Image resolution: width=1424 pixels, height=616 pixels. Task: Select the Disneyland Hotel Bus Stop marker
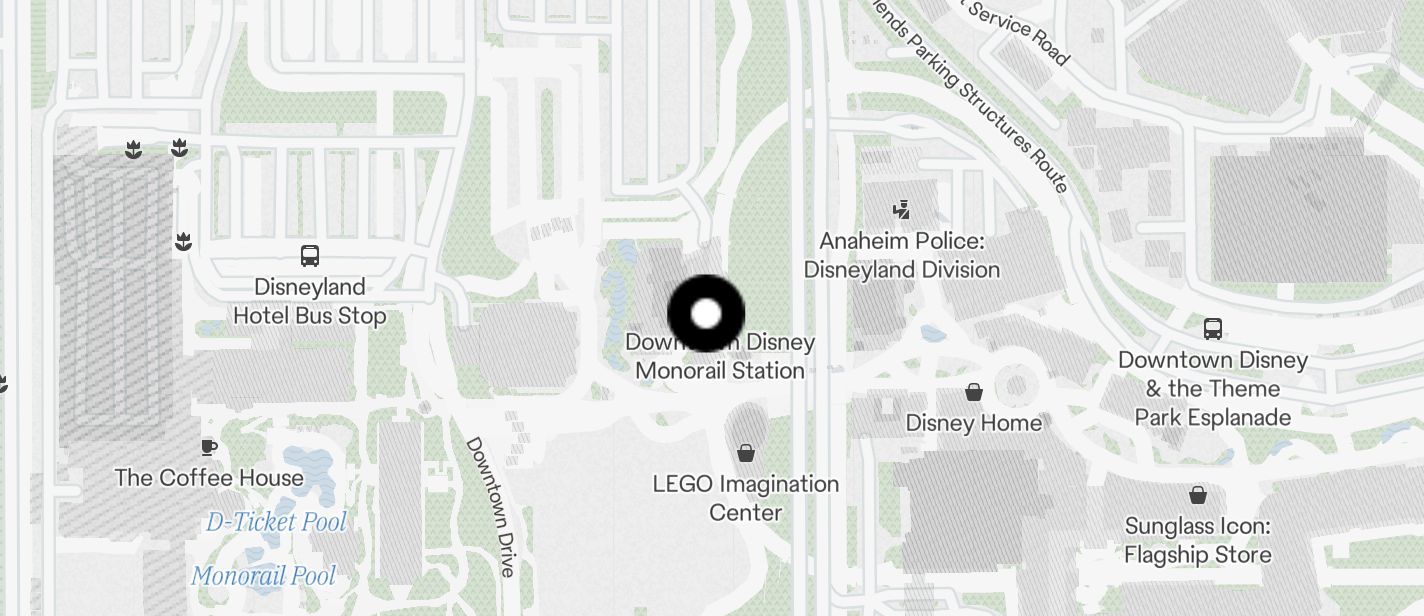310,256
